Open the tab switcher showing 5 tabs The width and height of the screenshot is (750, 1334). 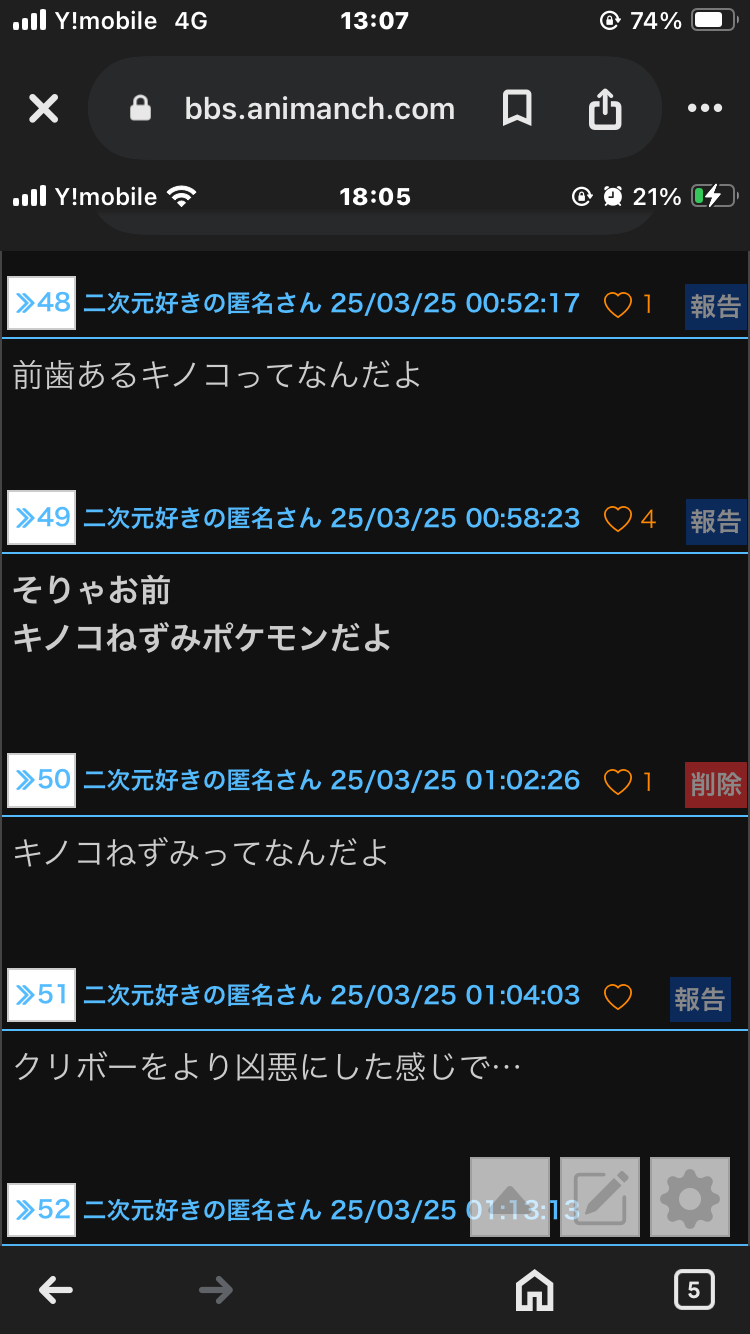click(x=694, y=1290)
